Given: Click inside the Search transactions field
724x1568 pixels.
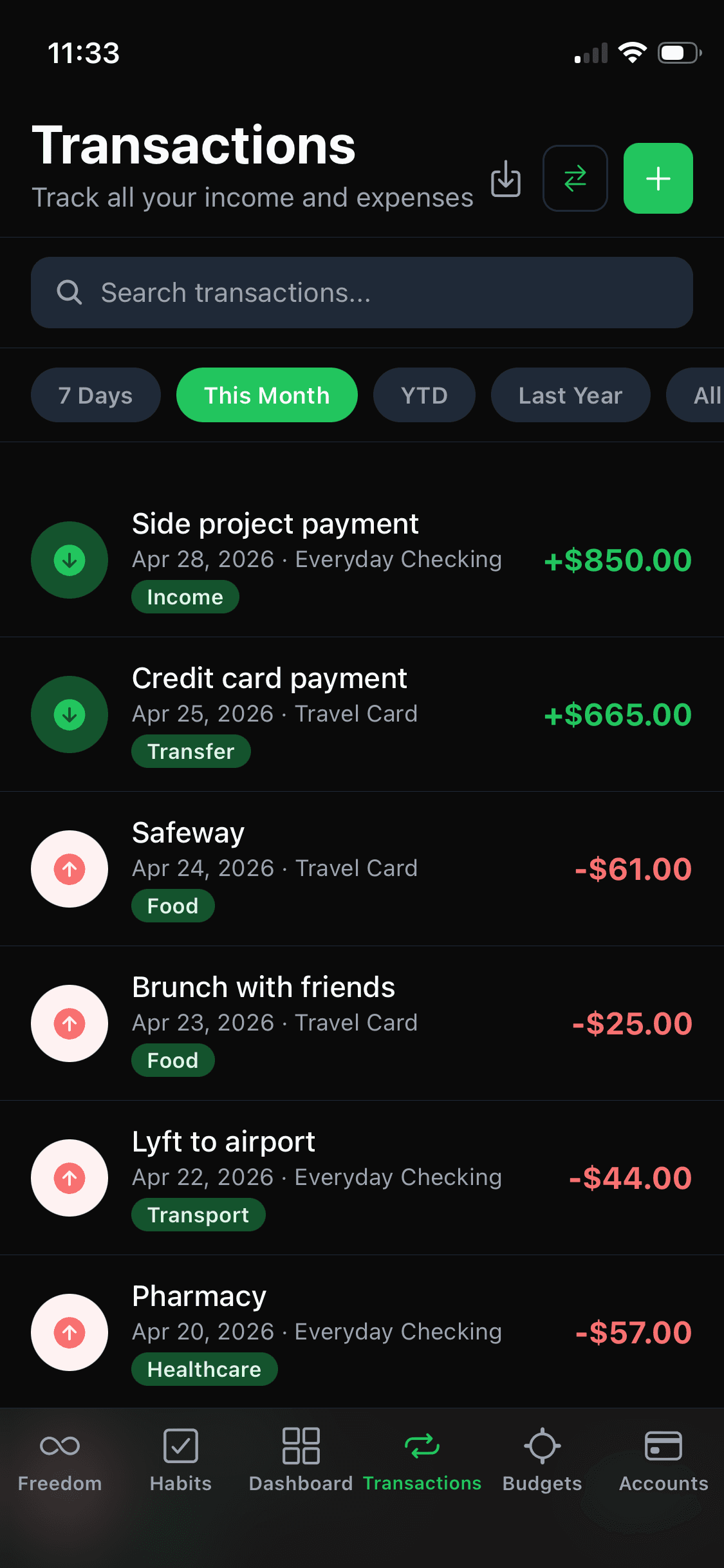Looking at the screenshot, I should [362, 292].
